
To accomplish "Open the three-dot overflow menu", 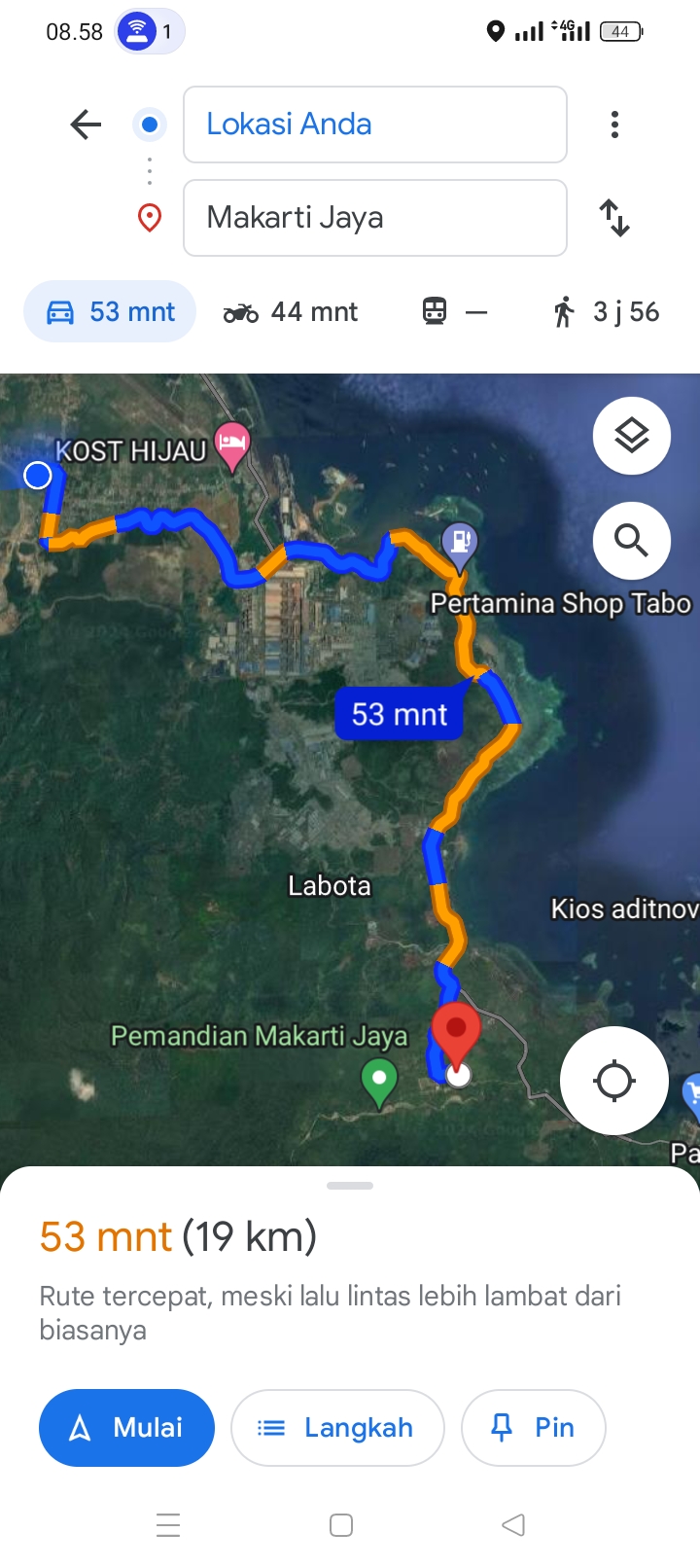I will pos(614,125).
